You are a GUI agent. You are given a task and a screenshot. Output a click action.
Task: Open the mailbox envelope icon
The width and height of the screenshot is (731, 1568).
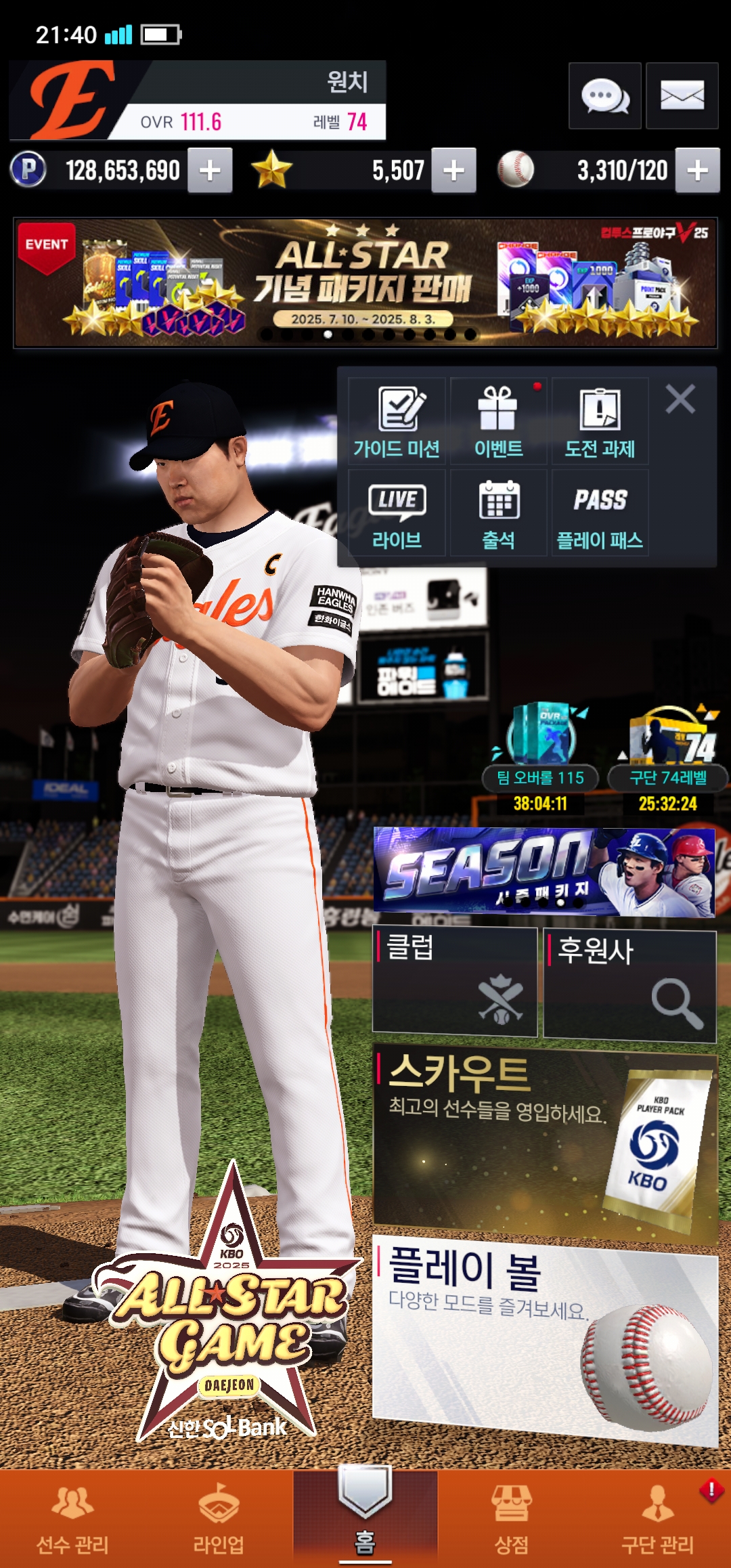click(682, 95)
